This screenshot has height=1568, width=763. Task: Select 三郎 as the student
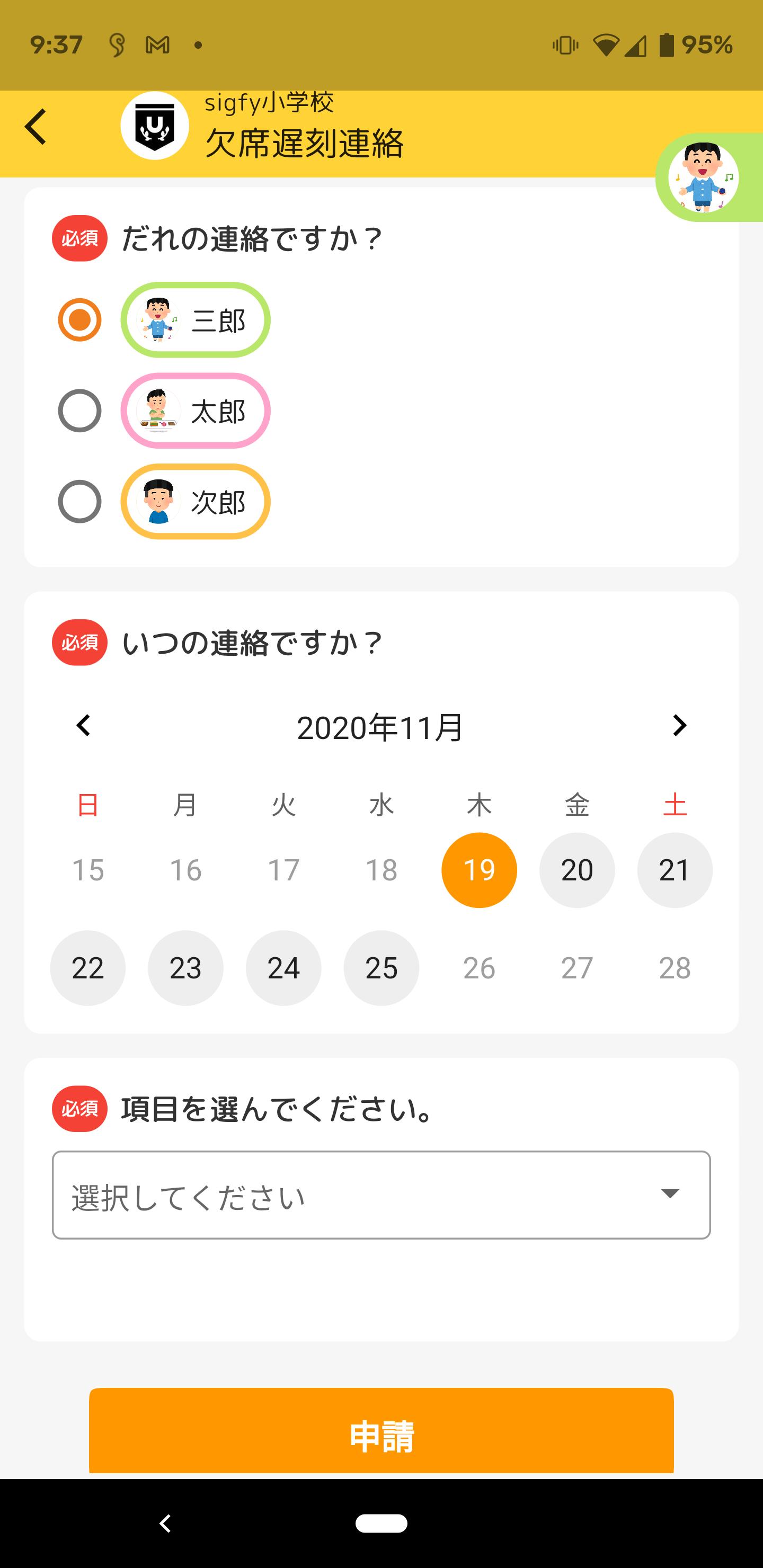pyautogui.click(x=80, y=319)
